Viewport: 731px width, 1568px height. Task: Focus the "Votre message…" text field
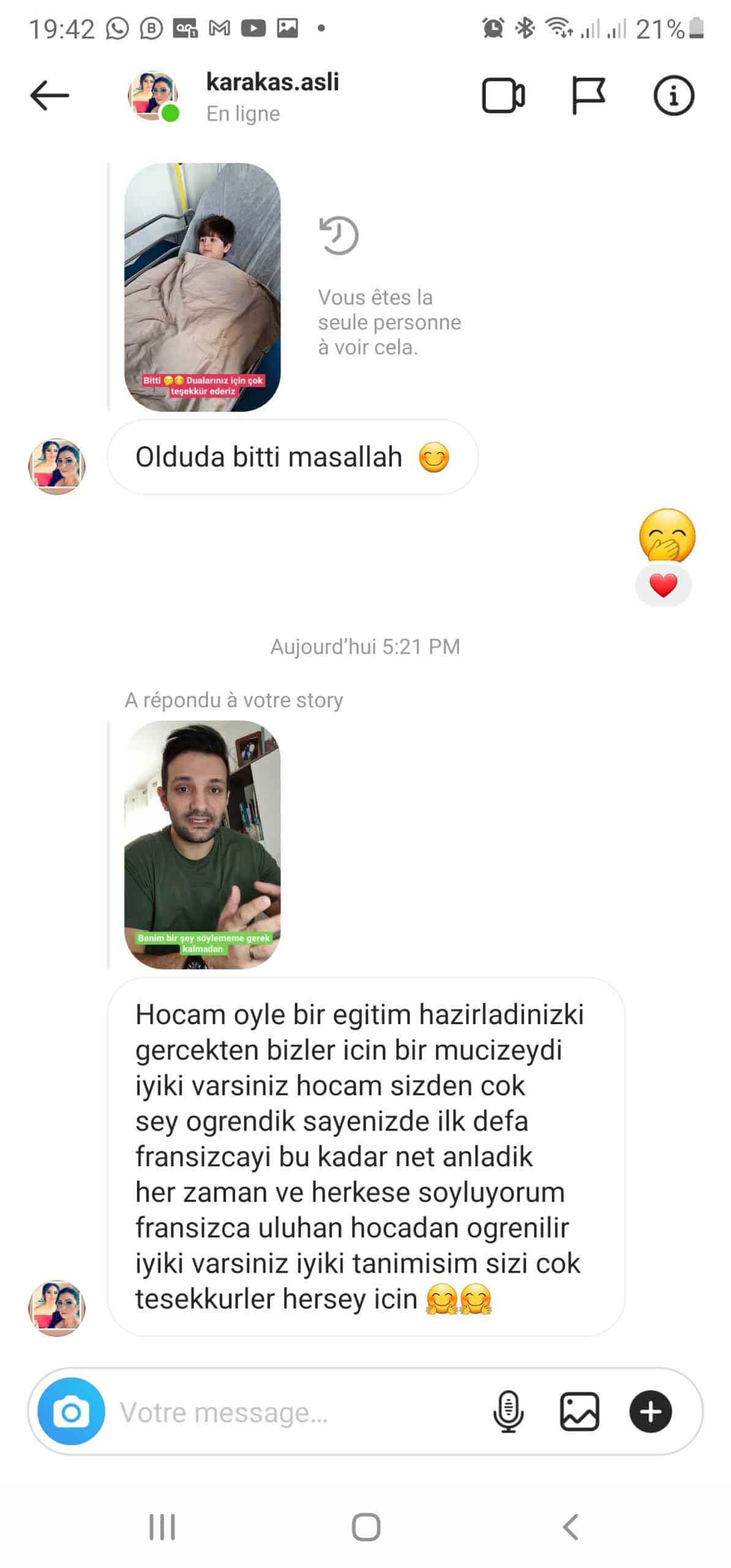(x=294, y=1412)
